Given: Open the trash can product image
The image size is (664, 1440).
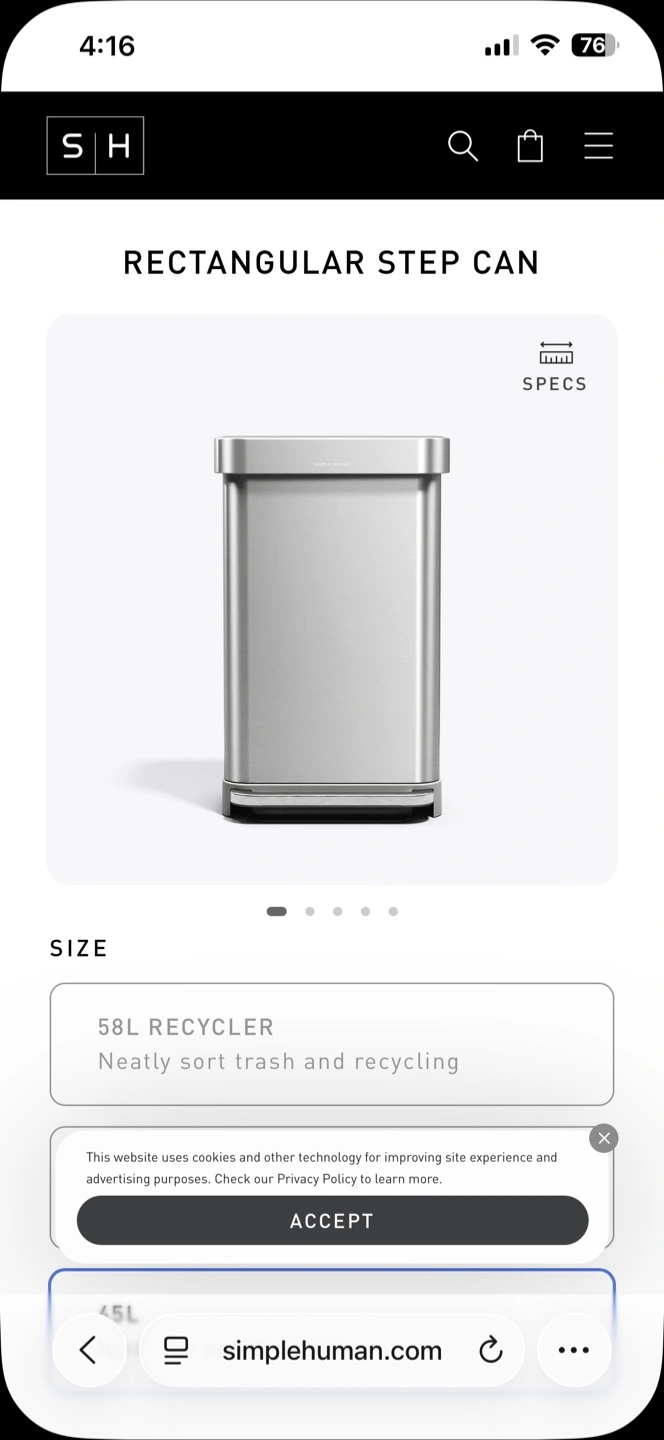Looking at the screenshot, I should point(332,630).
